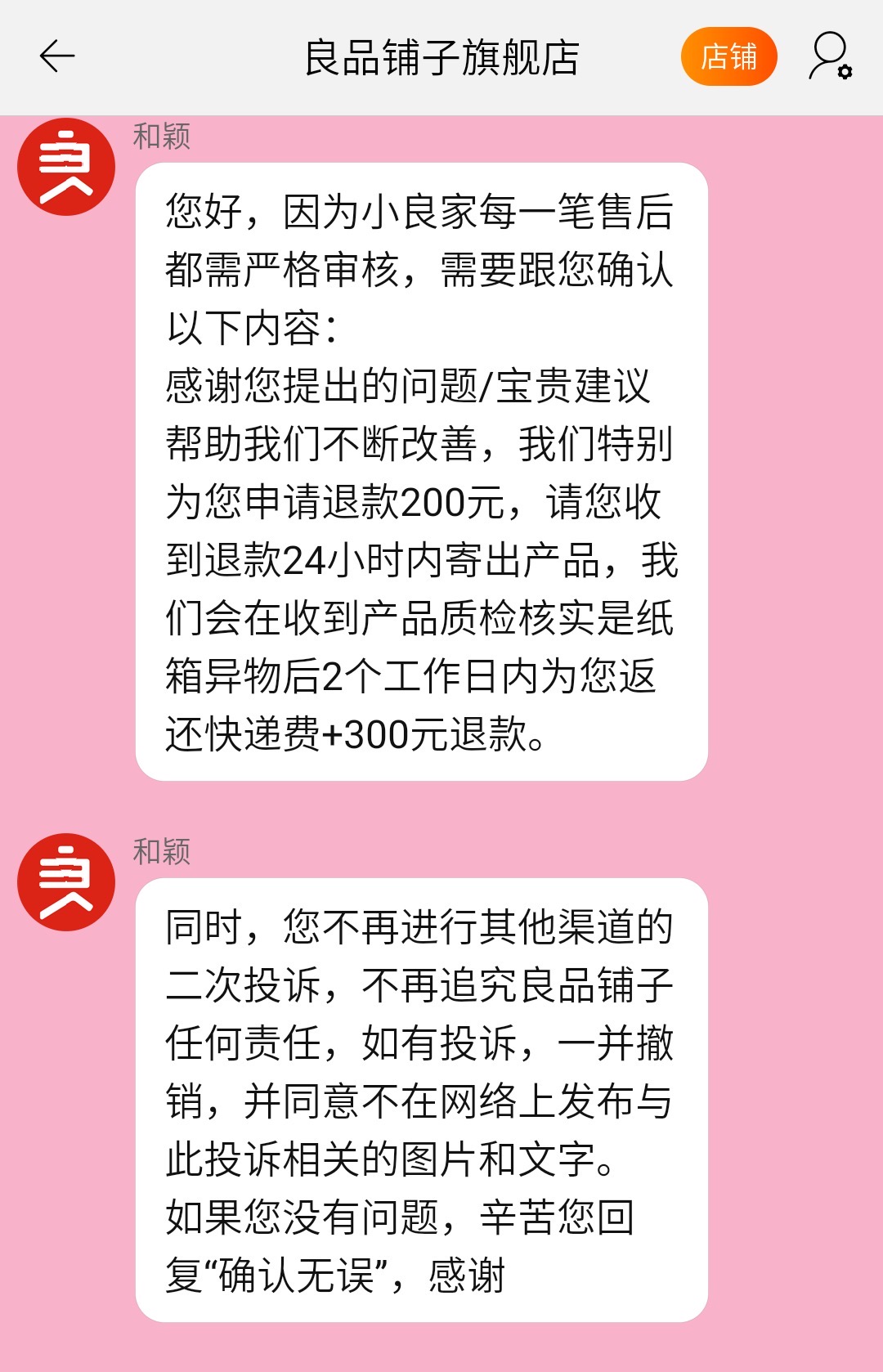Tap 和颖's avatar on the refund message
883x1372 pixels.
(66, 168)
